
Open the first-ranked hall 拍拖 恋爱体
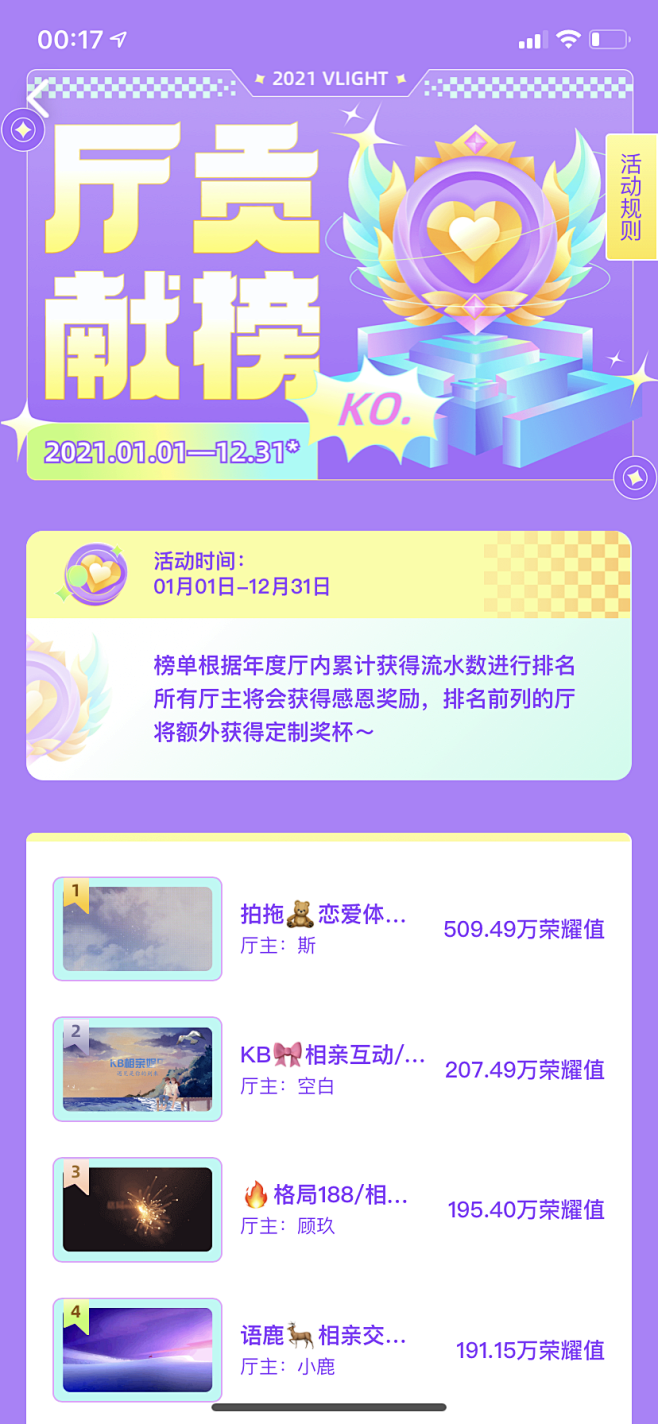point(325,929)
